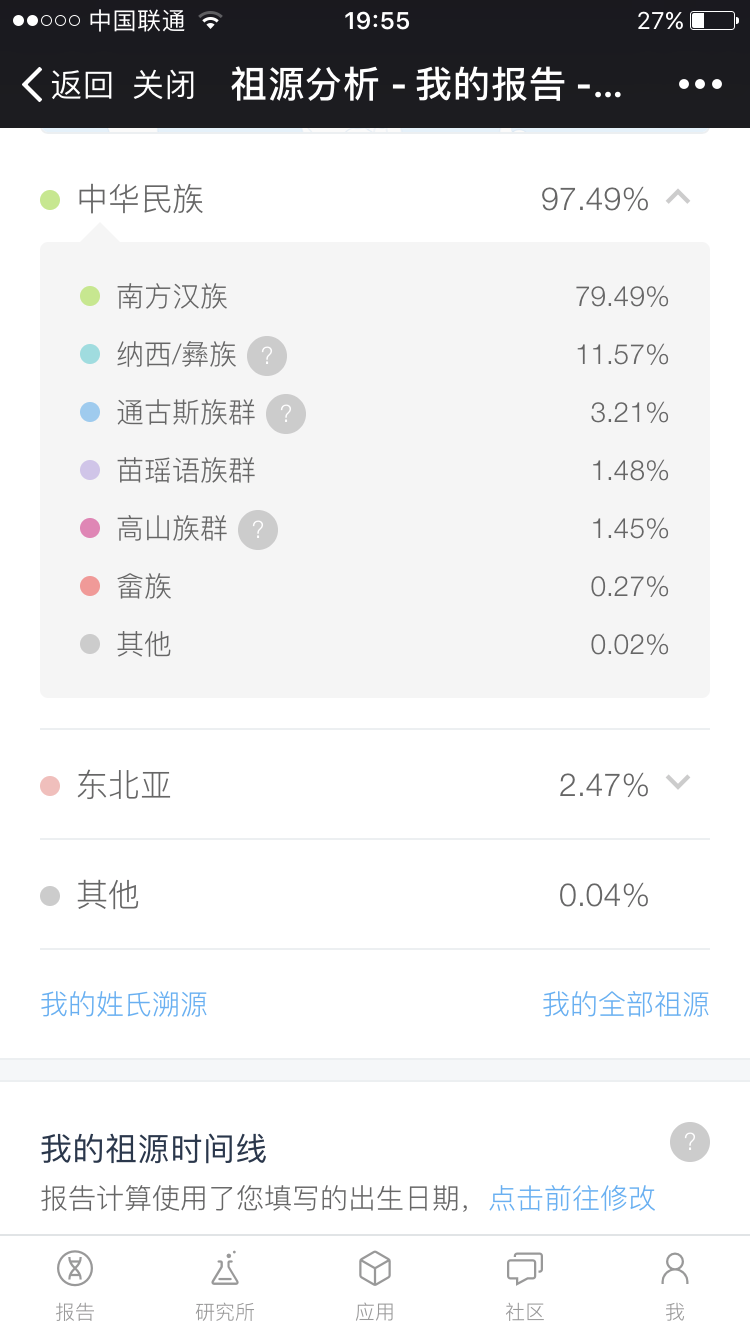Screen dimensions: 750x1334
Task: View 我的全部祖源
Action: tap(626, 1004)
